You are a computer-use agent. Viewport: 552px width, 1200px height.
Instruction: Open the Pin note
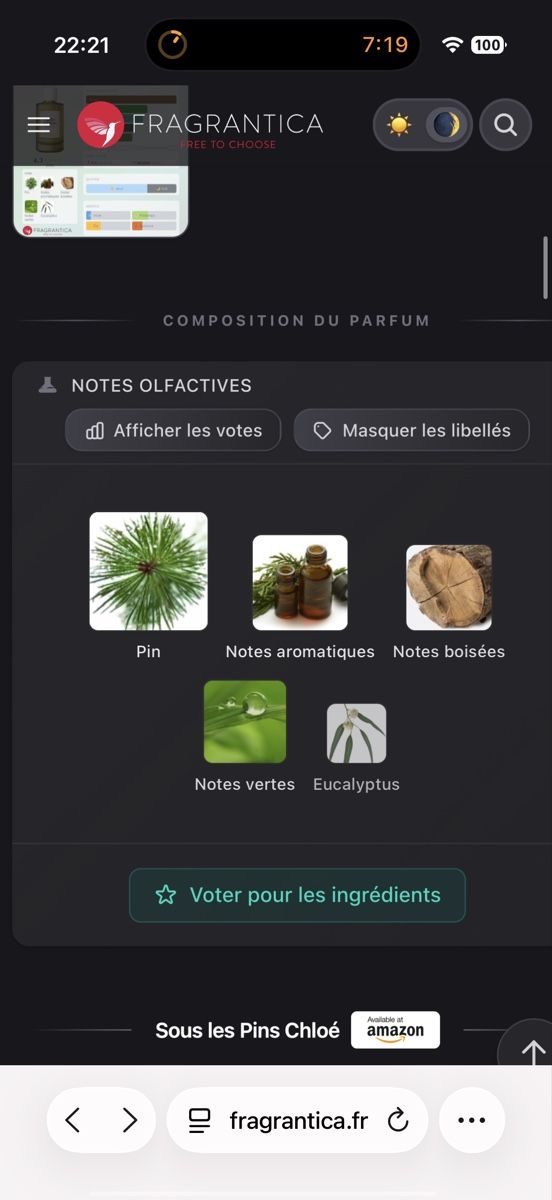[148, 586]
